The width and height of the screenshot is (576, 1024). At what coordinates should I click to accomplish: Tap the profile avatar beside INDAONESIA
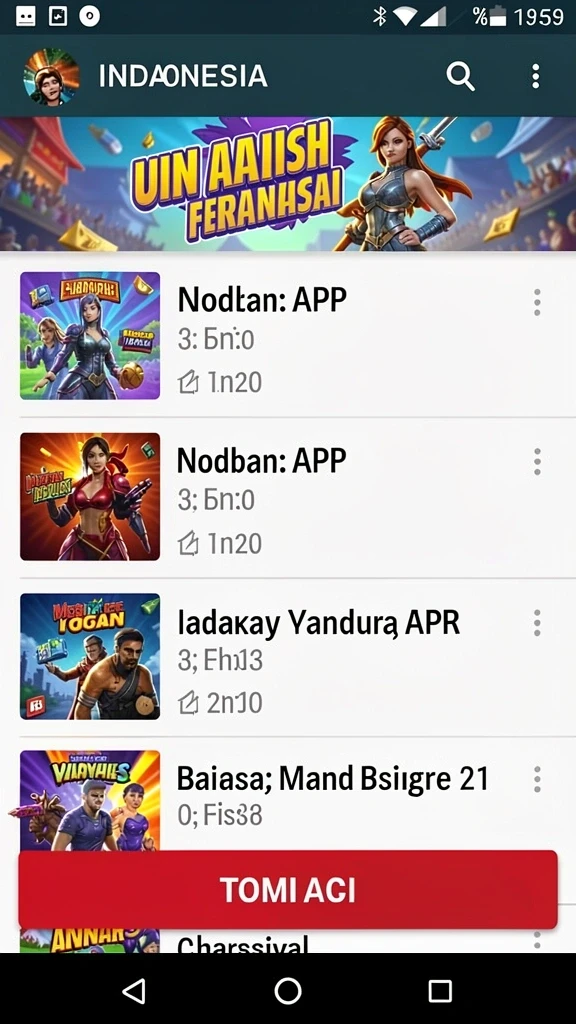click(51, 76)
